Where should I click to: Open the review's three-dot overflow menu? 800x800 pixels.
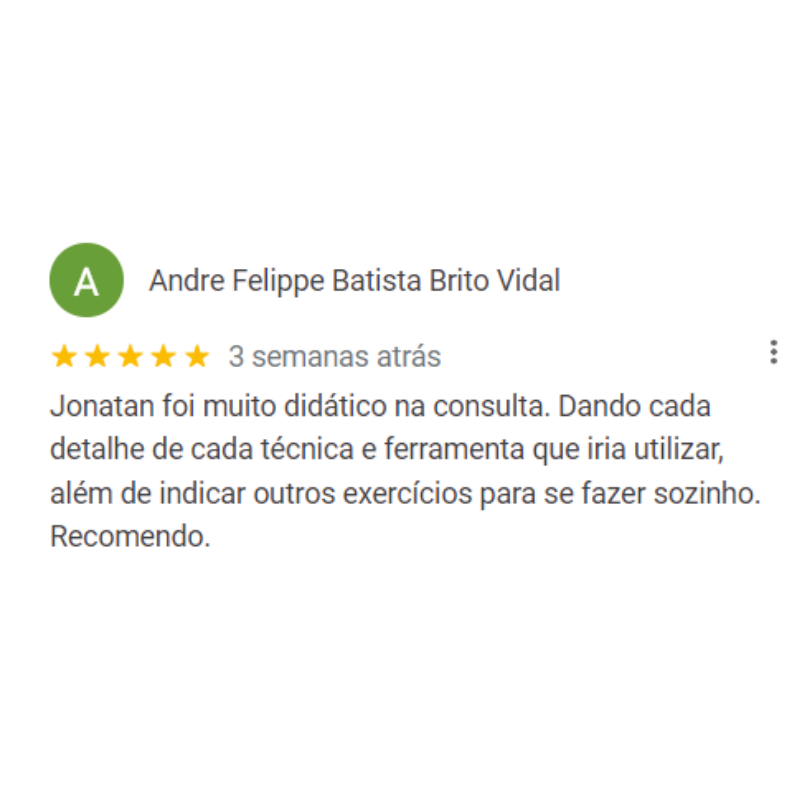pyautogui.click(x=773, y=352)
